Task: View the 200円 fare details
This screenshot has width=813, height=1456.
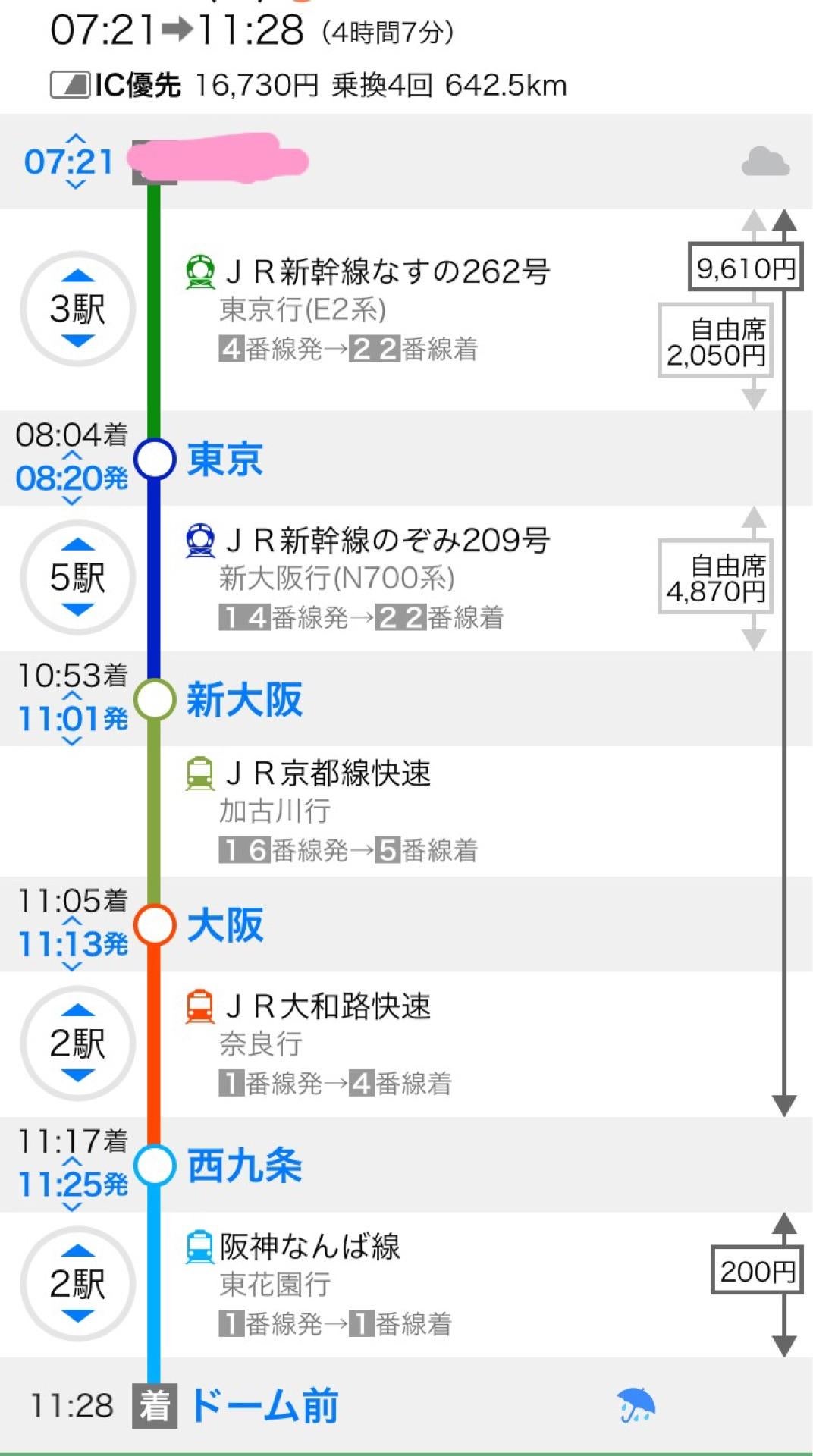Action: pyautogui.click(x=756, y=1271)
